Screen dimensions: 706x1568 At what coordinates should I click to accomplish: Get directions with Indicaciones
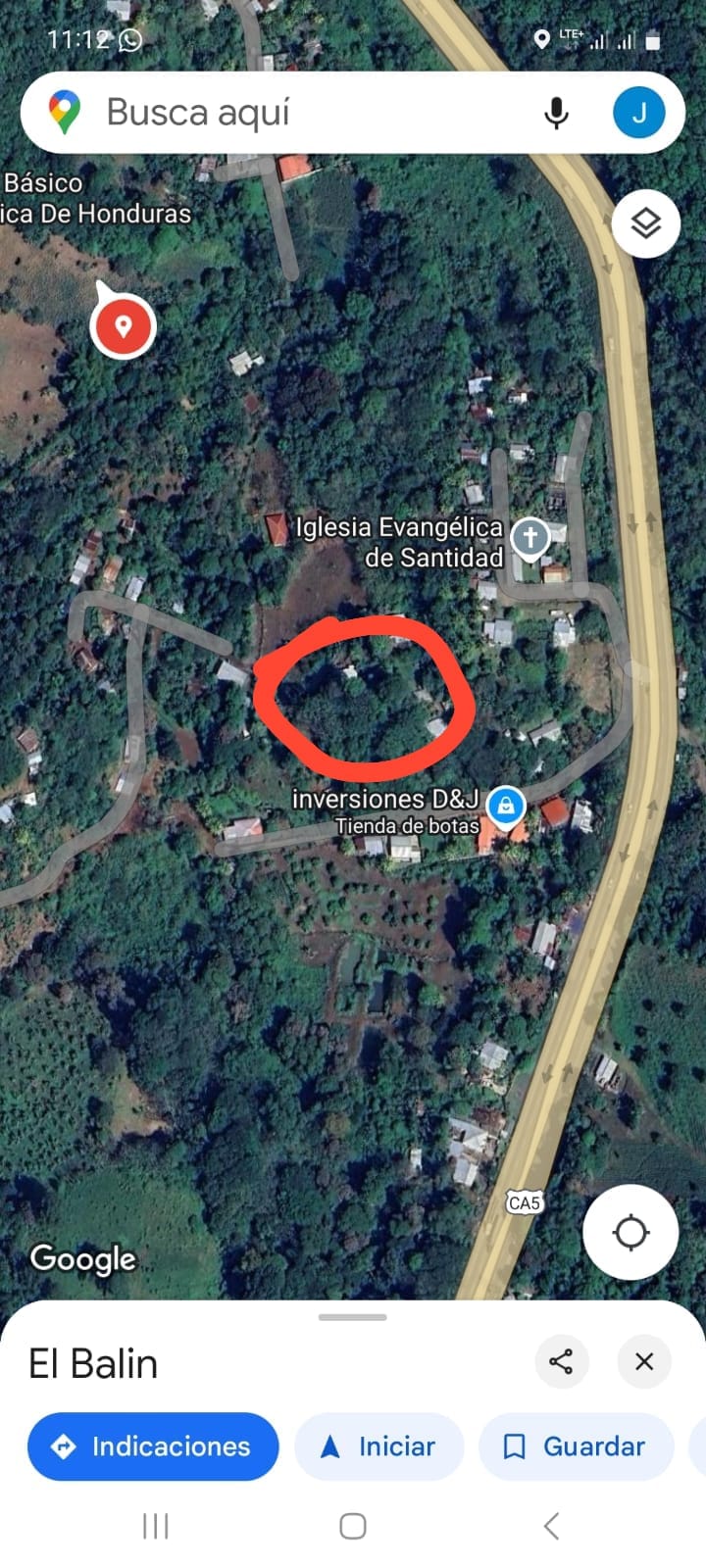(153, 1446)
